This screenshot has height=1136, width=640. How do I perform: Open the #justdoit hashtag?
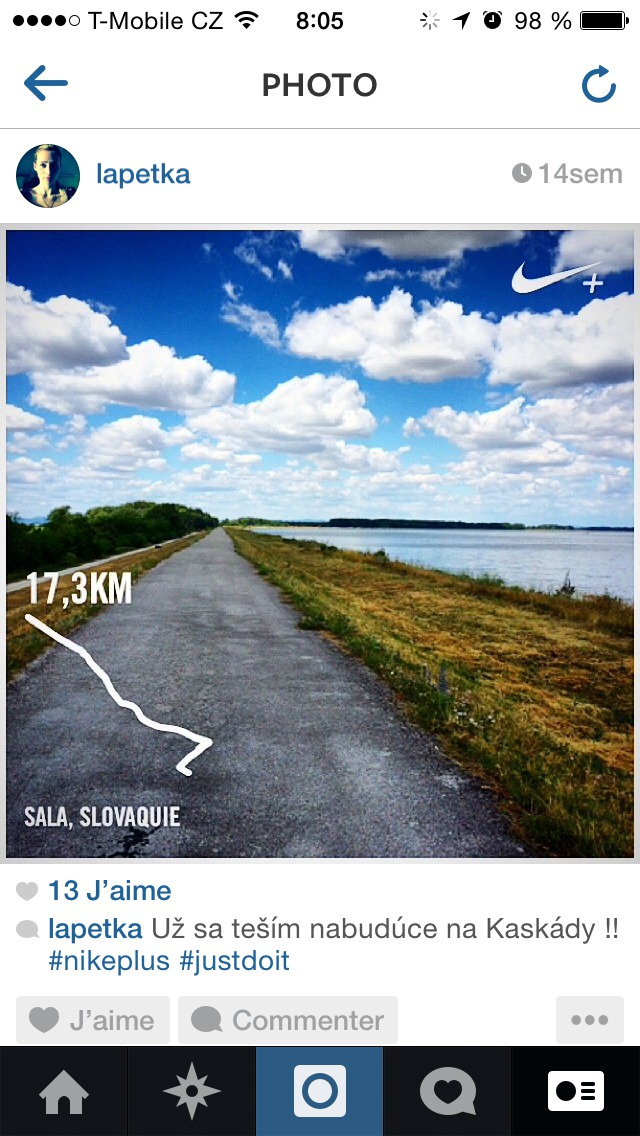[x=234, y=962]
